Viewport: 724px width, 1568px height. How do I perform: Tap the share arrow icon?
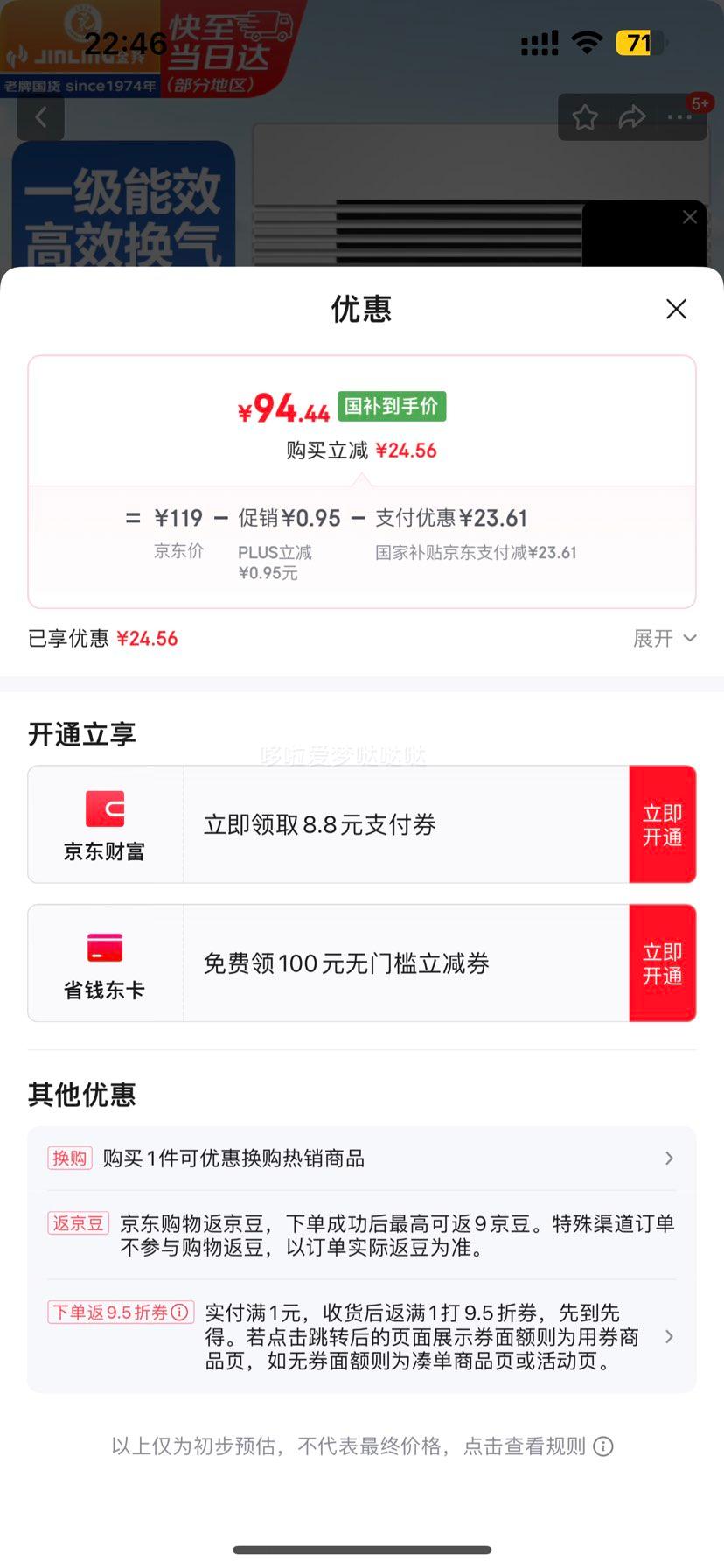point(632,116)
